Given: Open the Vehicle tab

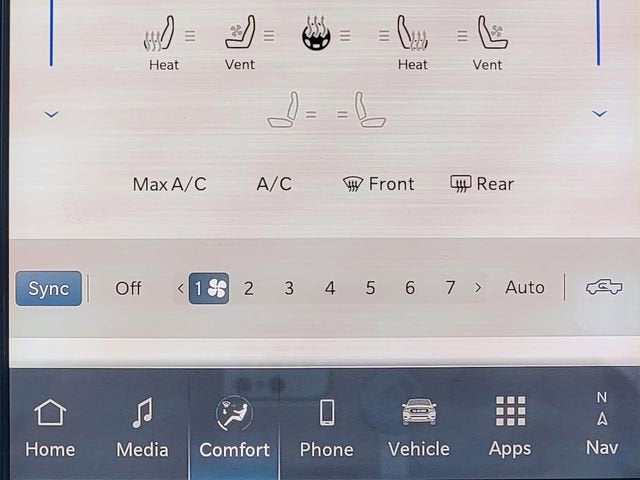Looking at the screenshot, I should pos(418,427).
